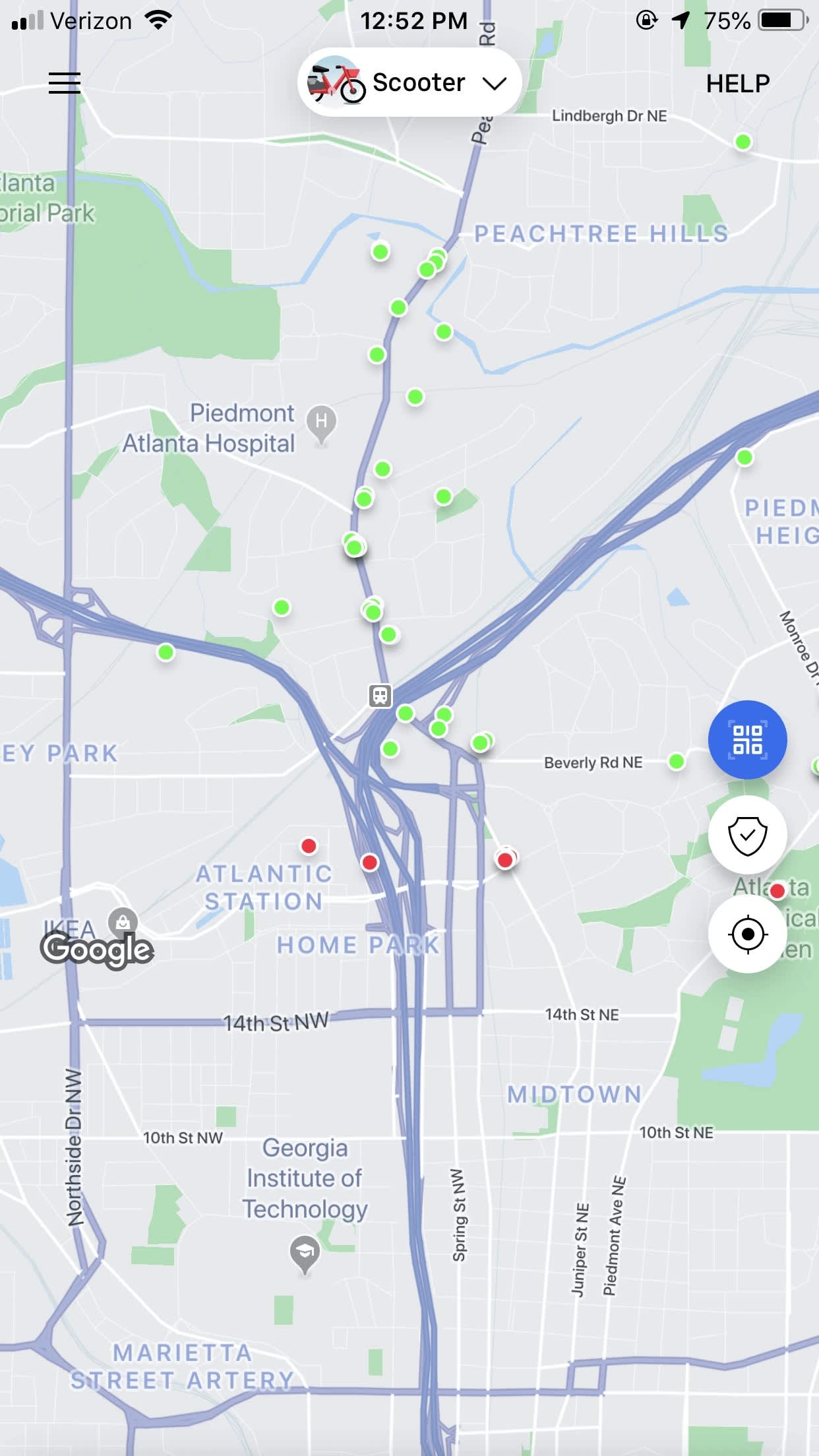Open the Georgia Institute of Technology pin

[x=305, y=1252]
